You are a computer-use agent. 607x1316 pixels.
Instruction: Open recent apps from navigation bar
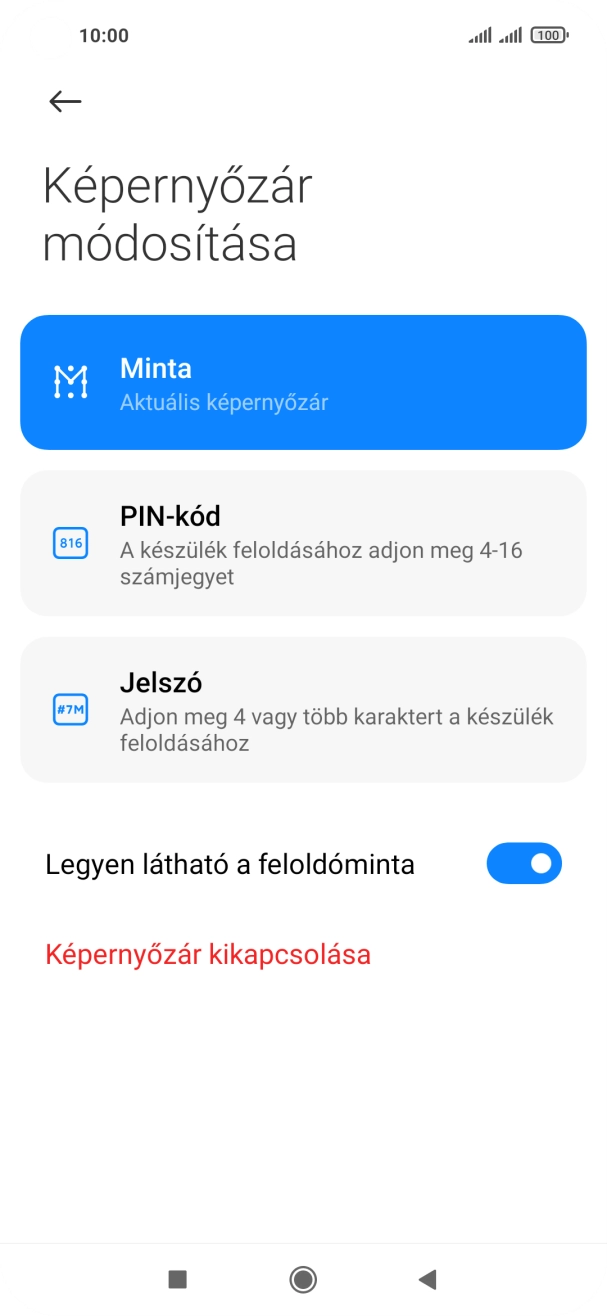coord(178,1278)
